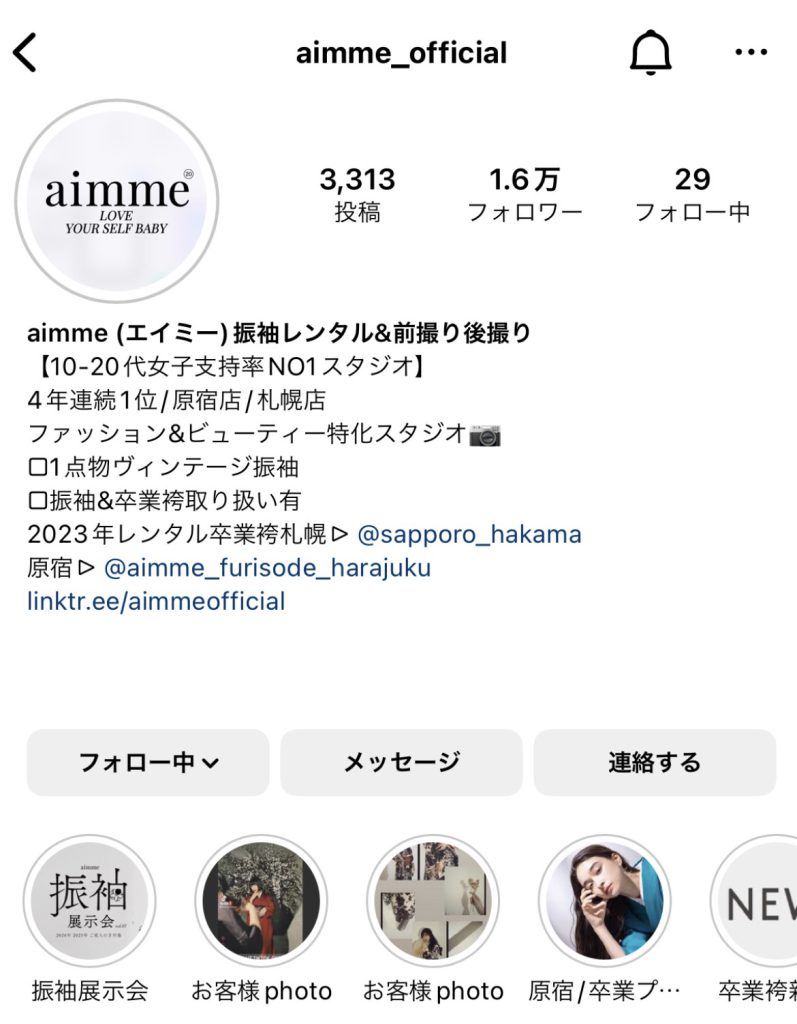Open the @sapporo_hakama profile link
The image size is (797, 1024).
469,535
